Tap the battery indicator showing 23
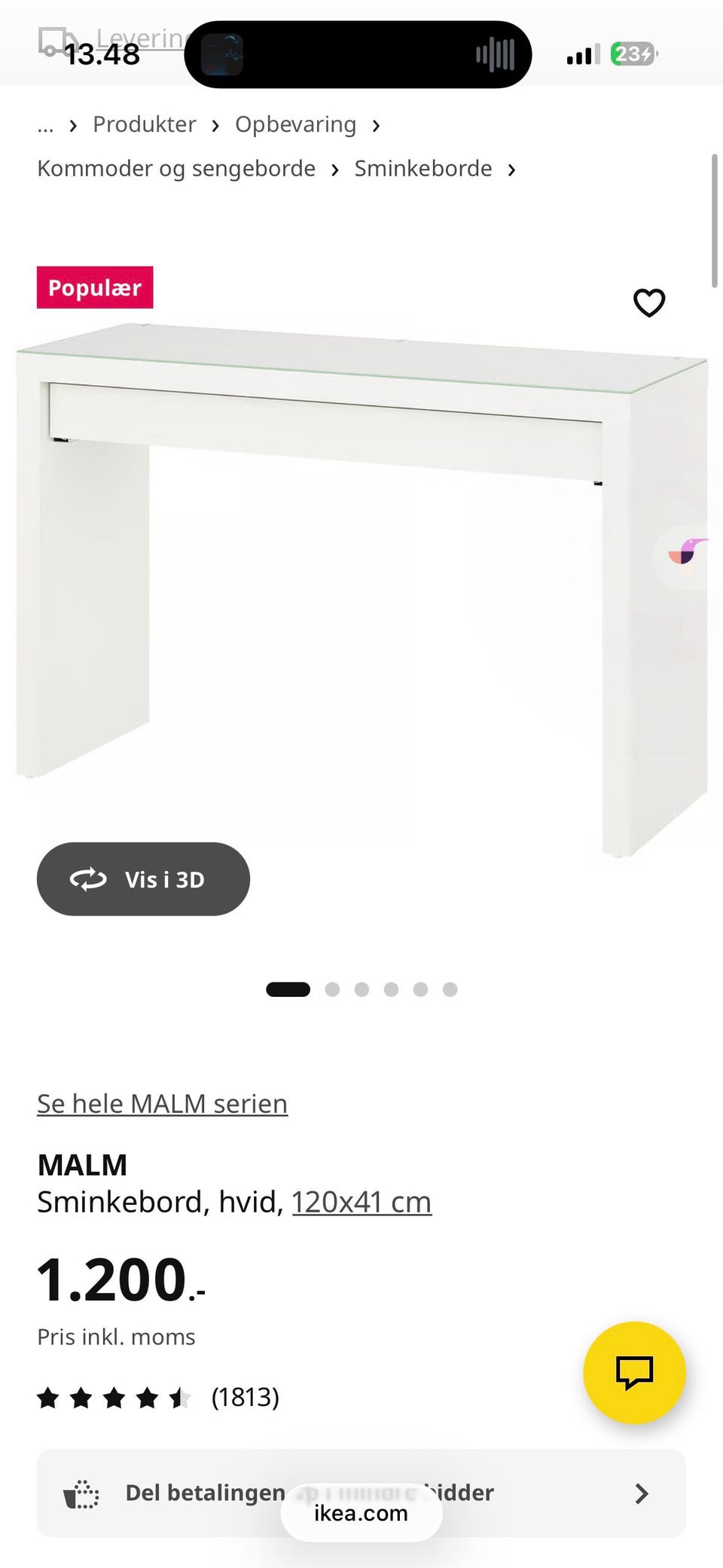Image resolution: width=723 pixels, height=1568 pixels. pyautogui.click(x=633, y=53)
